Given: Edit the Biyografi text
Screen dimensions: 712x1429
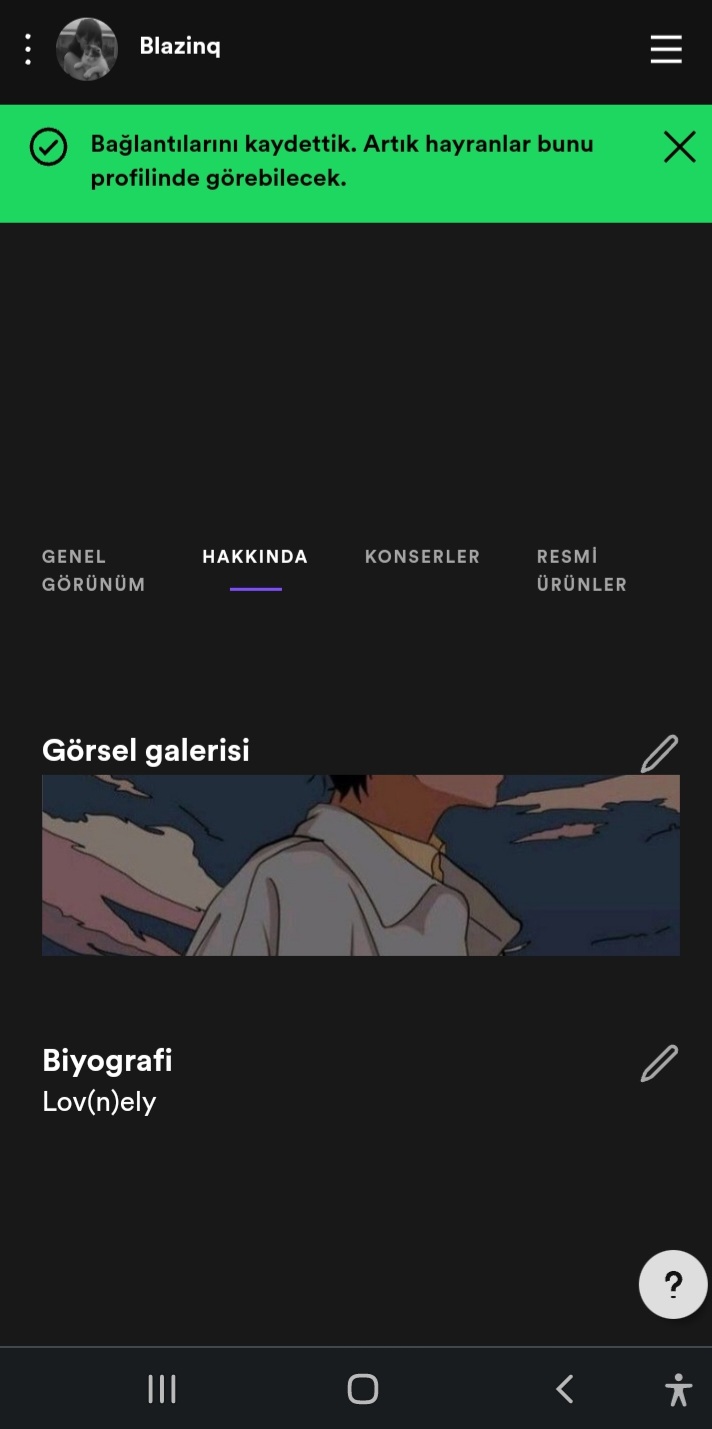Looking at the screenshot, I should click(659, 1063).
